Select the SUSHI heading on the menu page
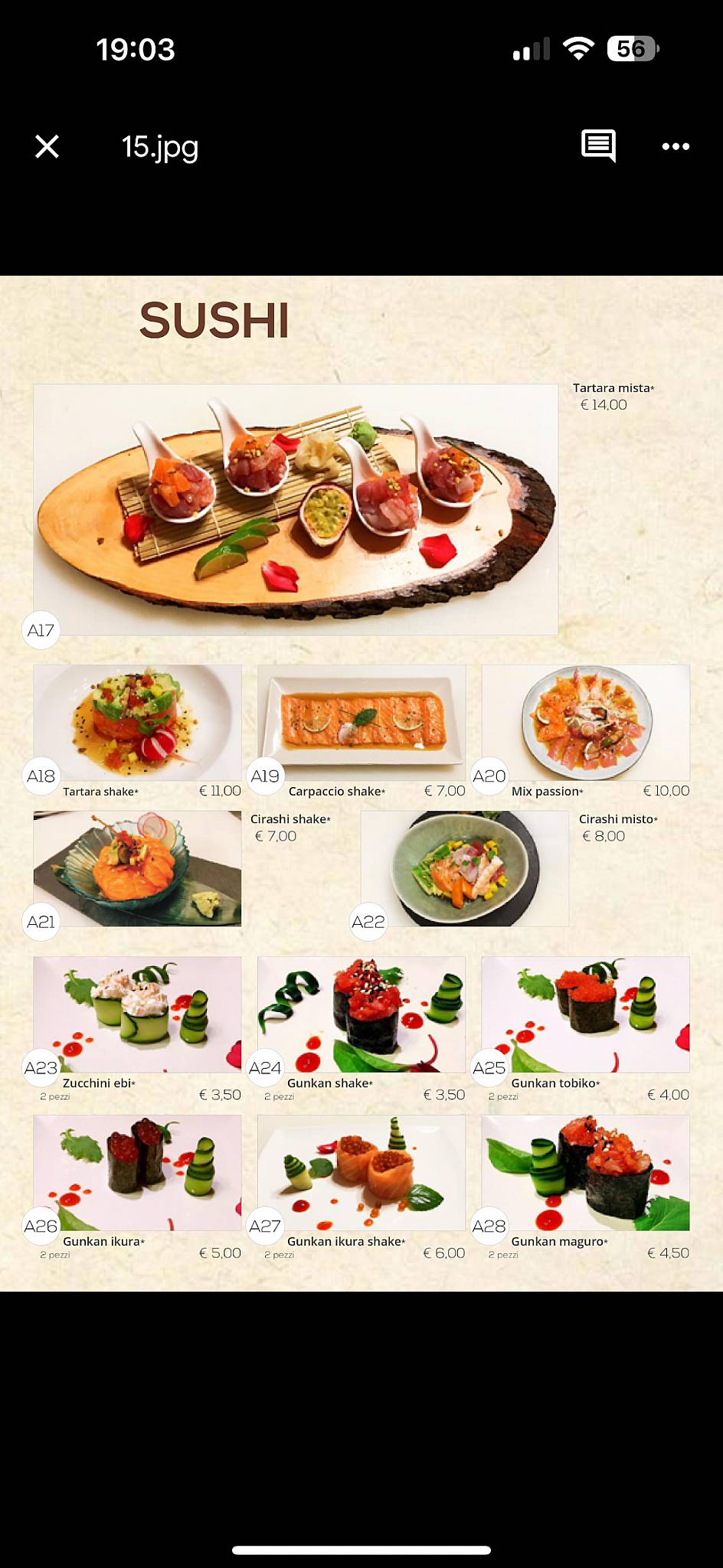The height and width of the screenshot is (1568, 723). 215,321
